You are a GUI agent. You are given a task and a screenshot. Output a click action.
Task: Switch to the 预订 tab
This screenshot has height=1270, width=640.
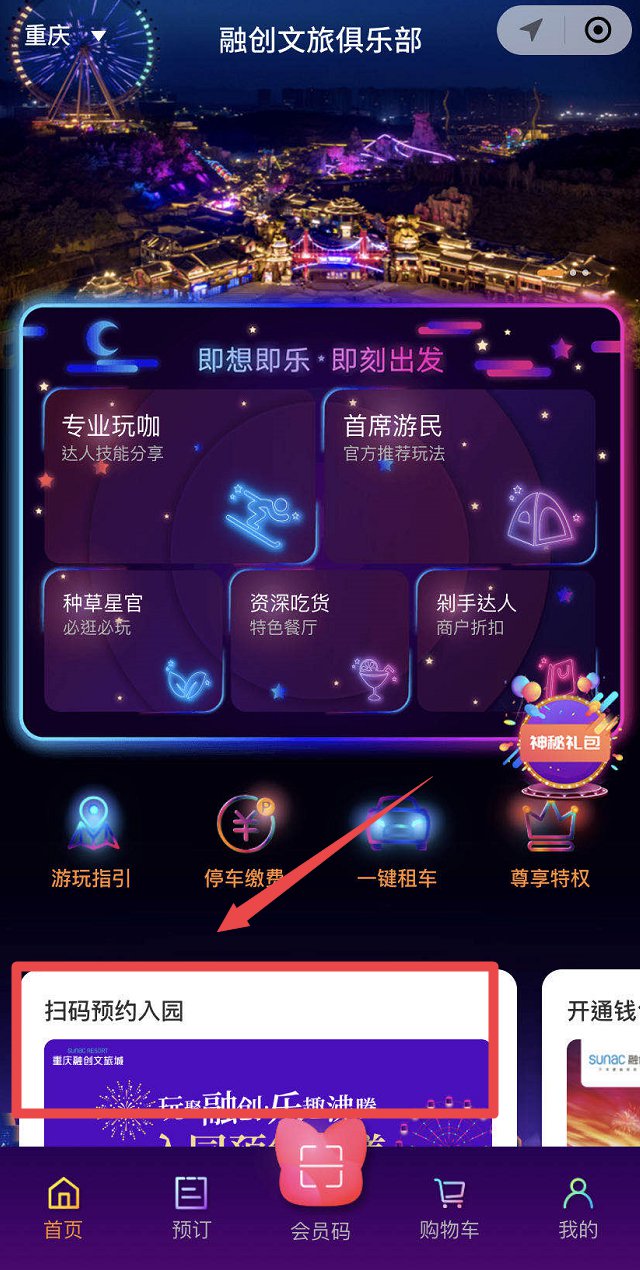tap(191, 1207)
